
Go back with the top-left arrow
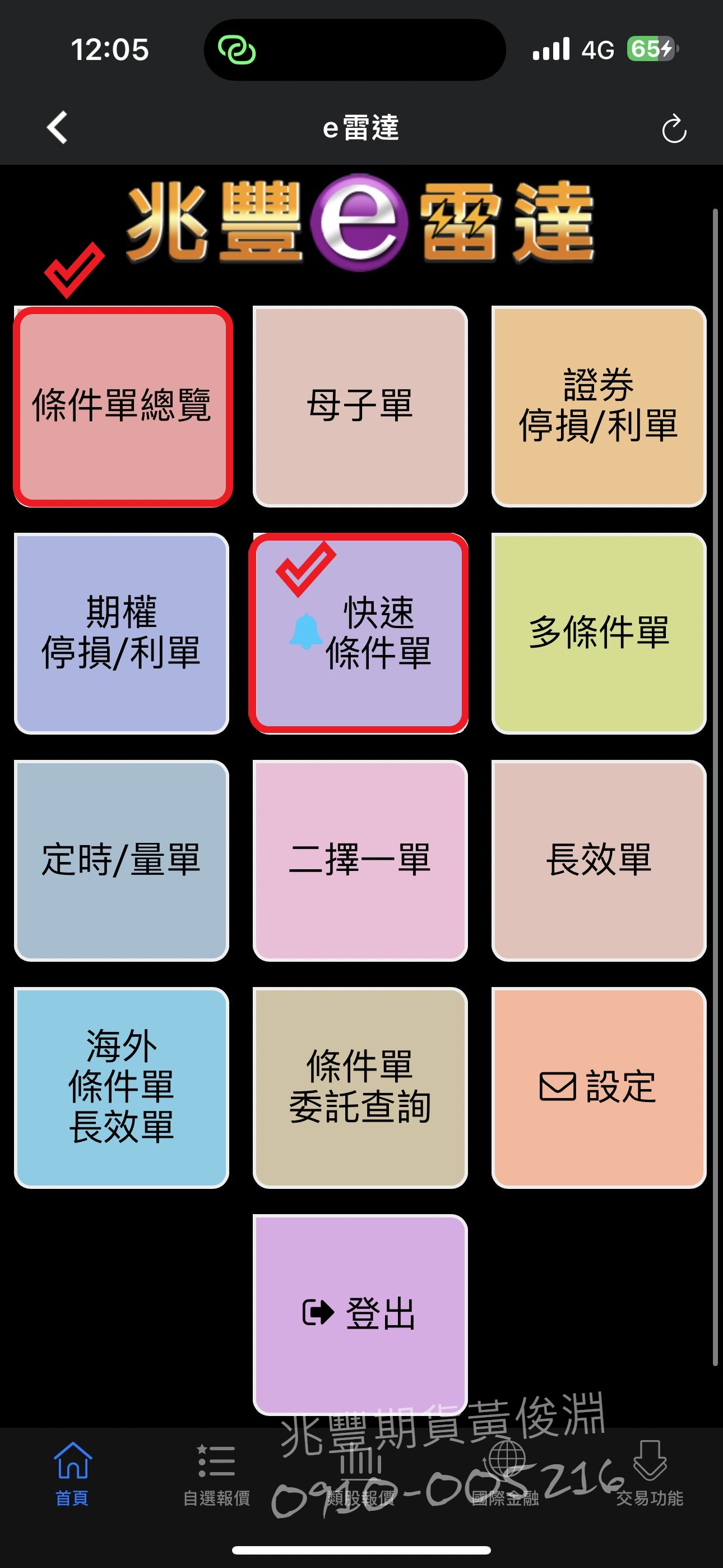point(57,128)
